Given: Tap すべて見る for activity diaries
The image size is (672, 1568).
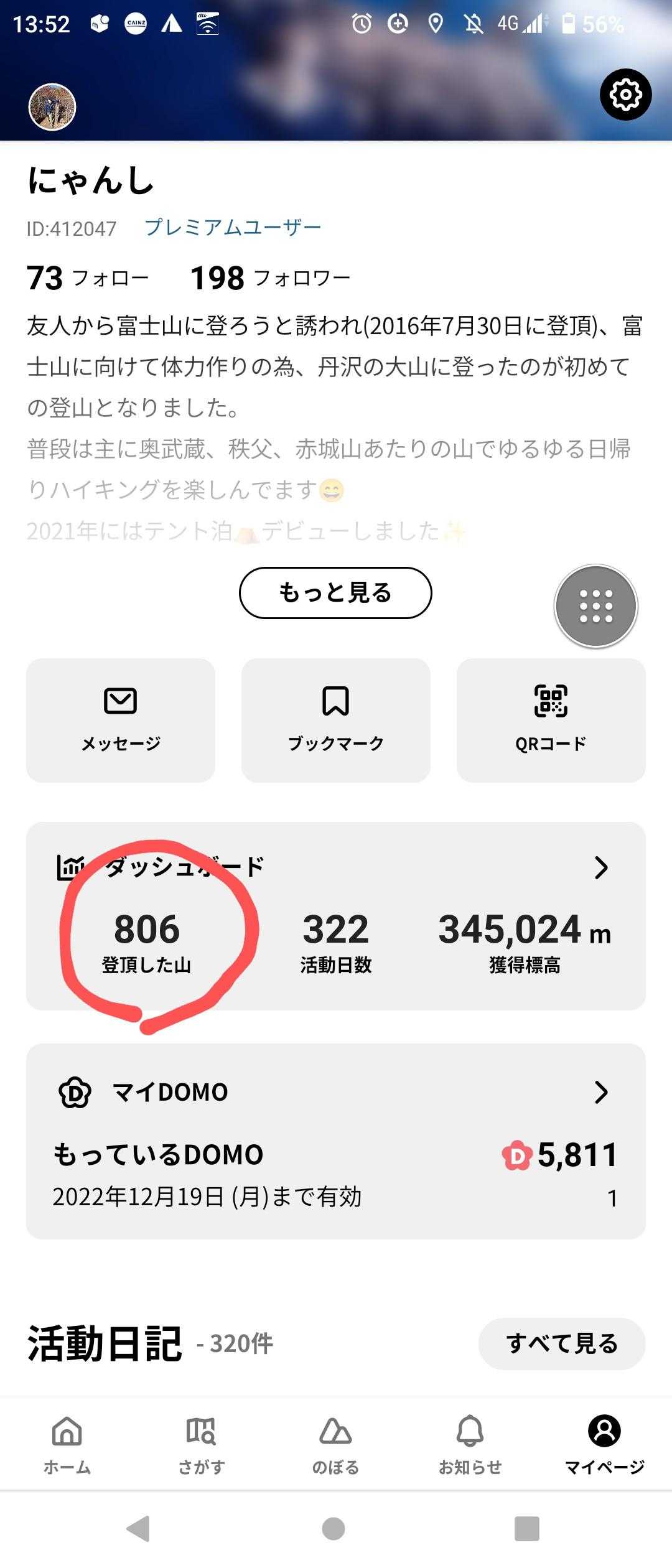Looking at the screenshot, I should tap(561, 1343).
